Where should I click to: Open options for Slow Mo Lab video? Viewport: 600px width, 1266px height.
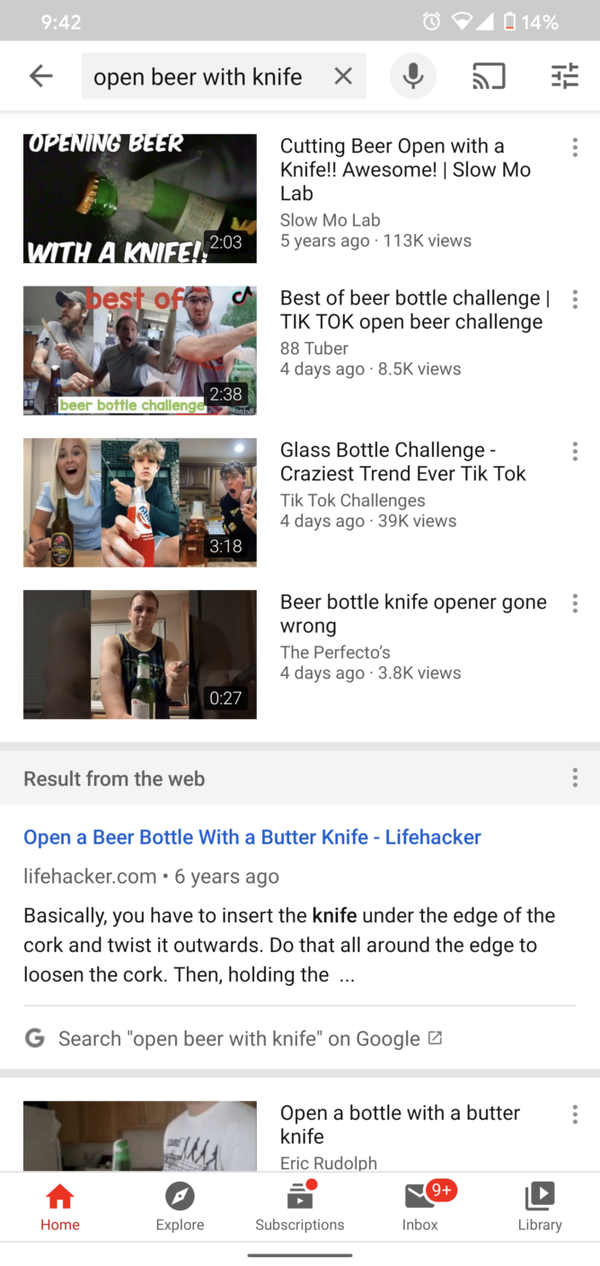[x=575, y=148]
